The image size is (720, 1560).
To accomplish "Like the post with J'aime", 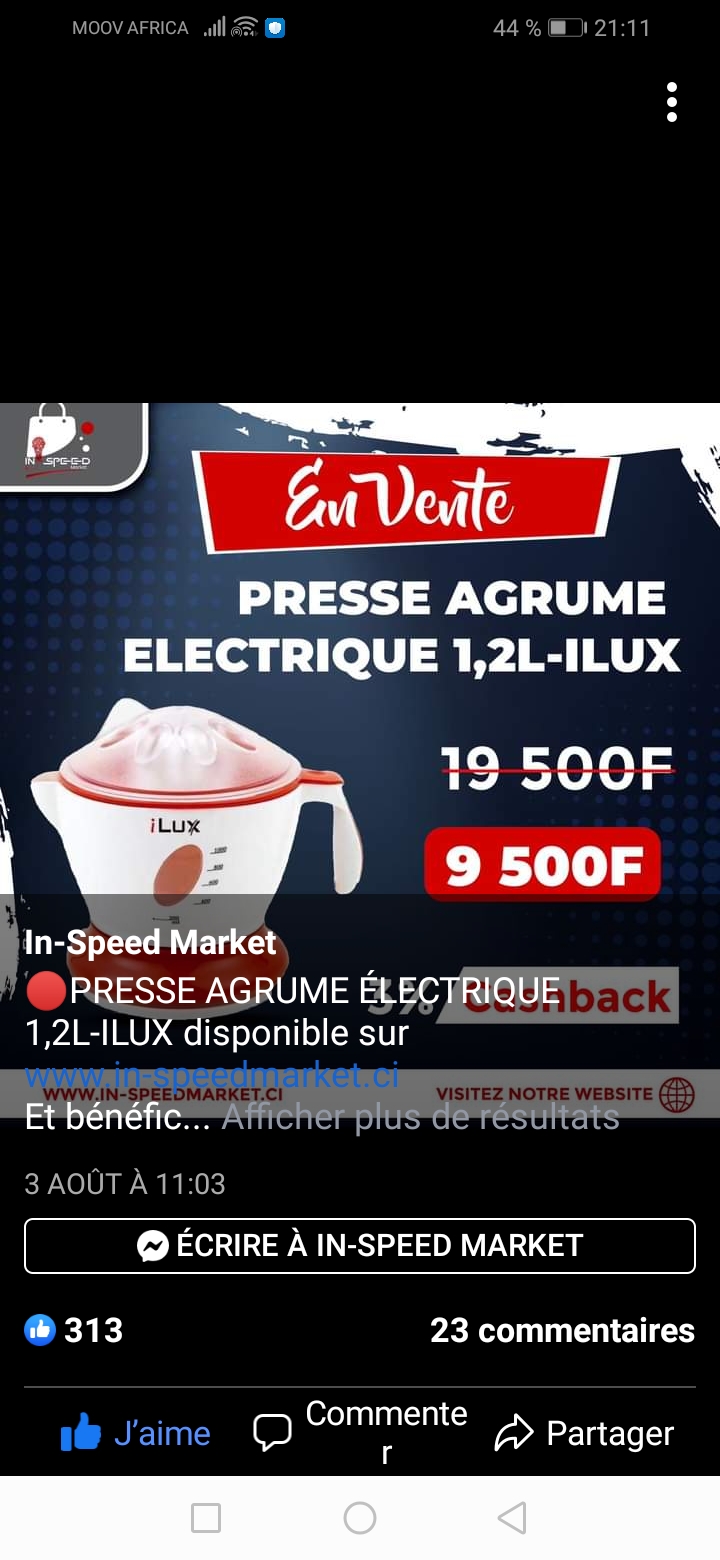I will (x=136, y=1433).
